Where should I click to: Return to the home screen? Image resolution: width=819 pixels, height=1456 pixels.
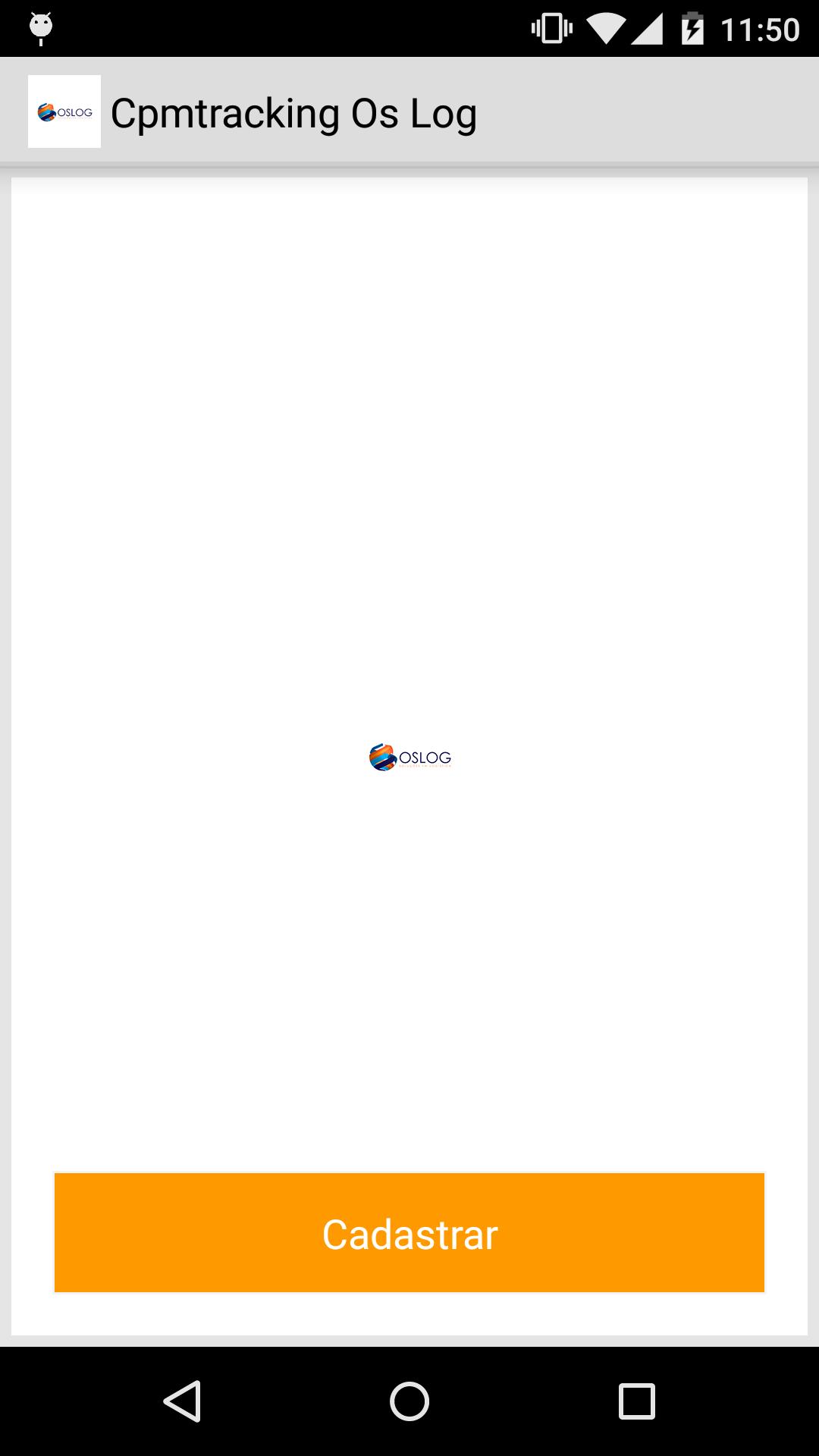click(409, 1401)
